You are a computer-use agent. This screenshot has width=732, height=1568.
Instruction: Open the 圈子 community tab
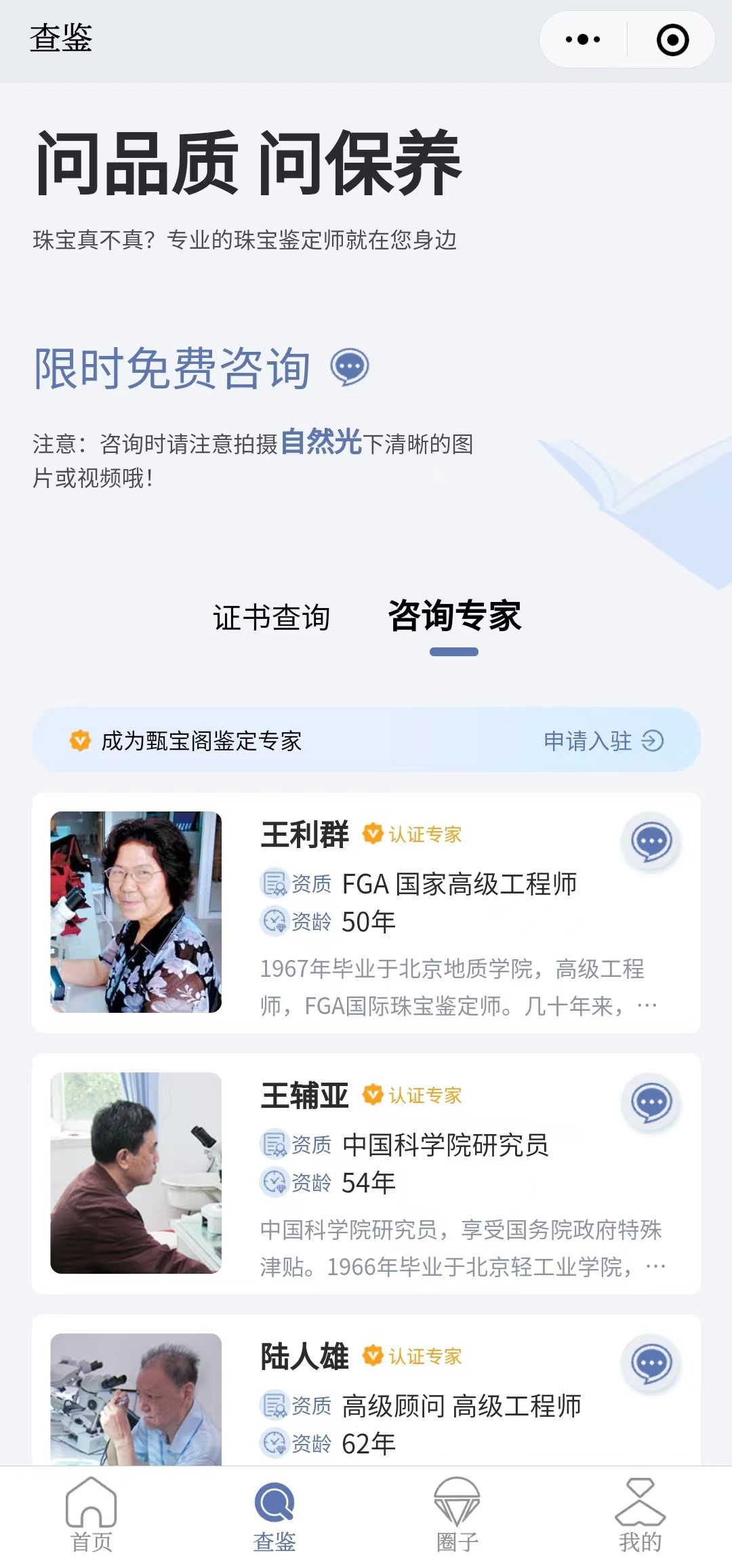point(457,1515)
